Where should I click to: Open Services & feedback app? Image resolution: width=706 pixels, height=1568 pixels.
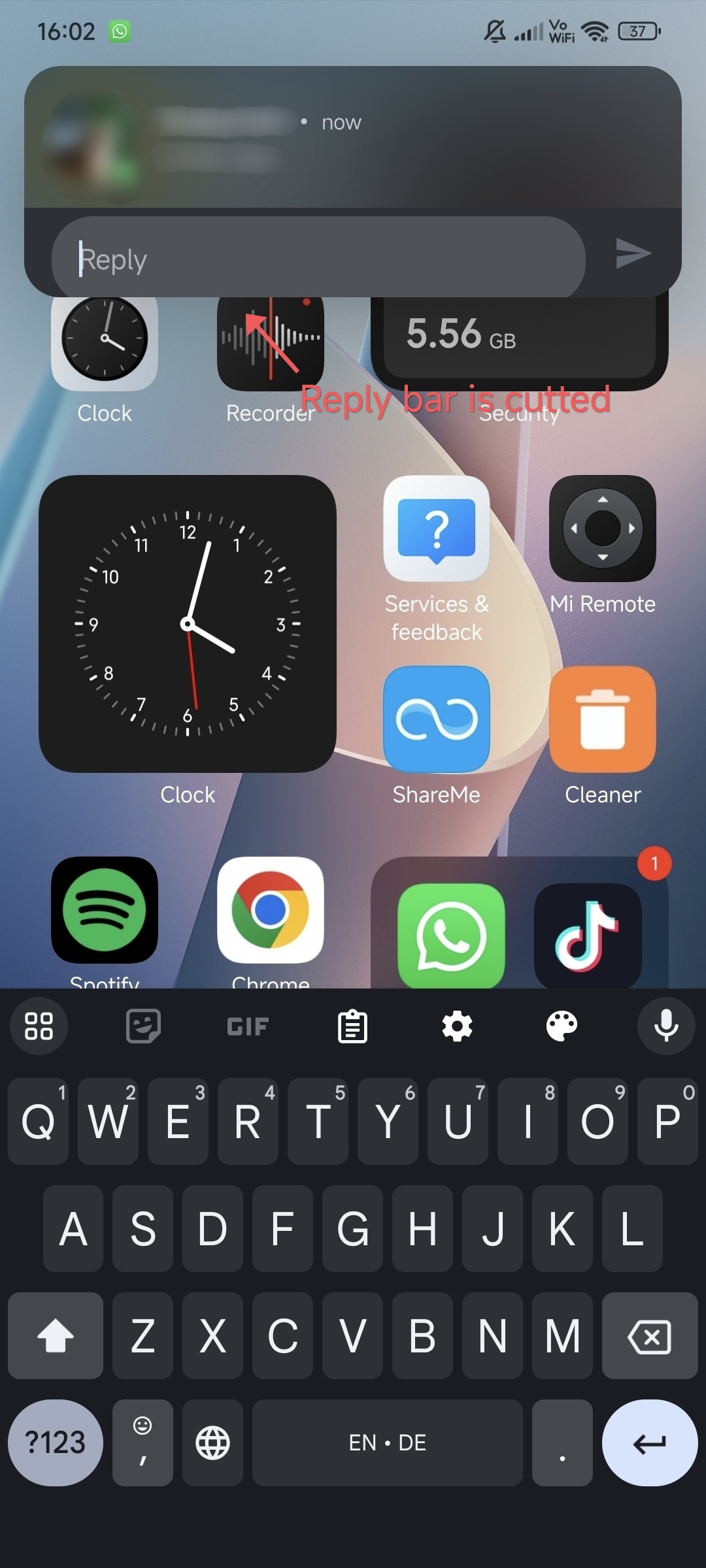click(437, 529)
